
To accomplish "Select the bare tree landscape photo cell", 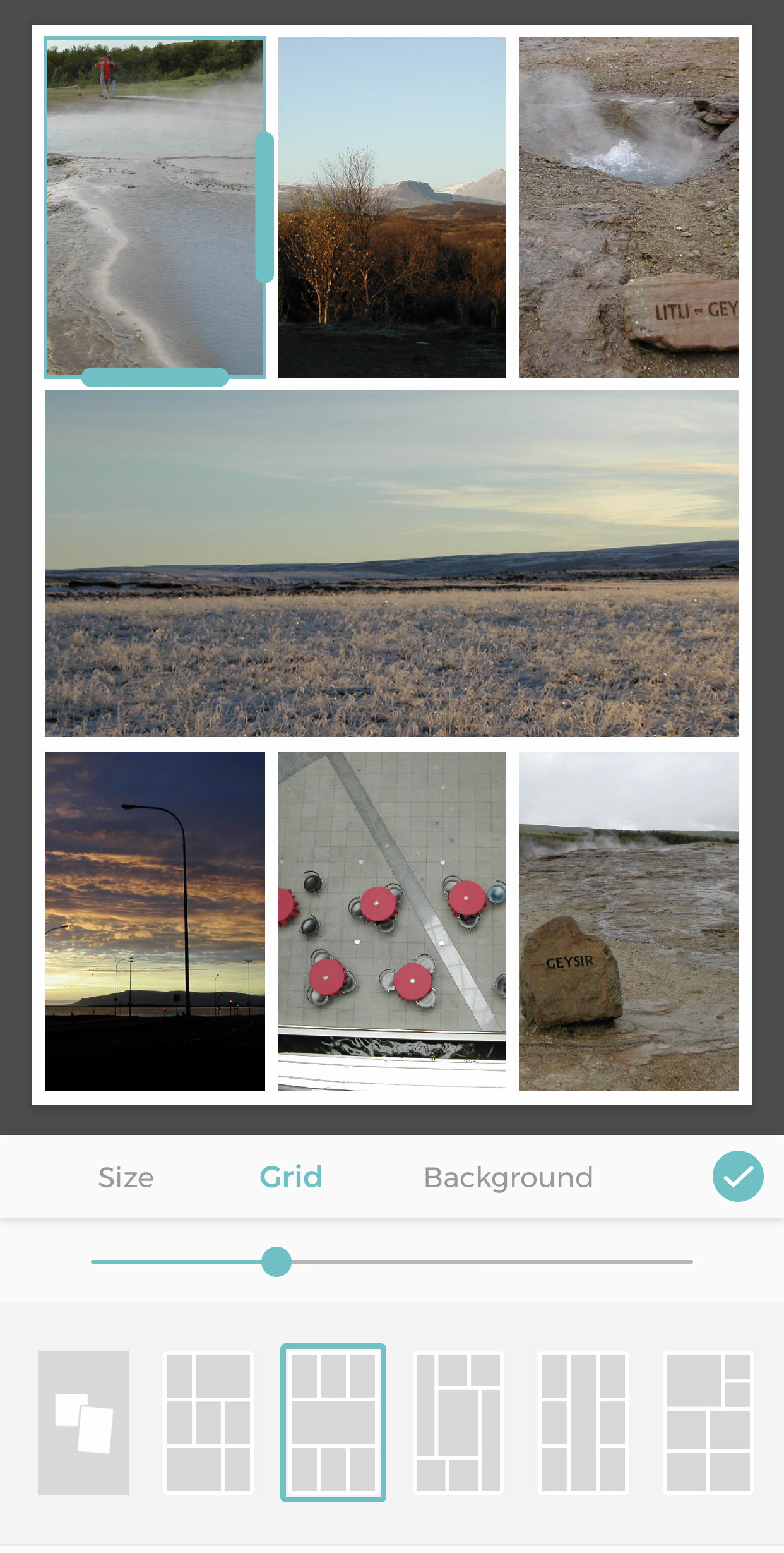I will [392, 207].
